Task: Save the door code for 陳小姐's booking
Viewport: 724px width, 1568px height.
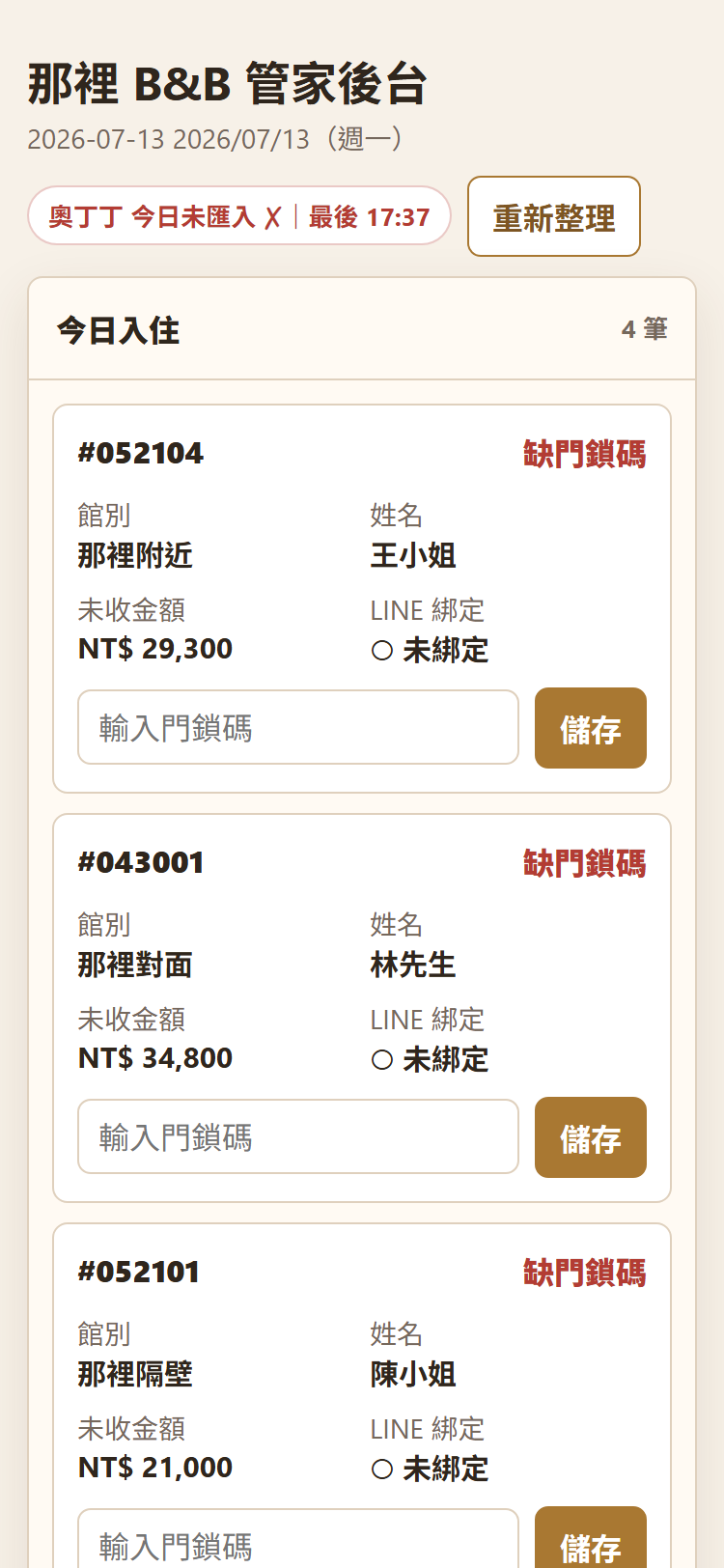Action: click(x=591, y=1539)
